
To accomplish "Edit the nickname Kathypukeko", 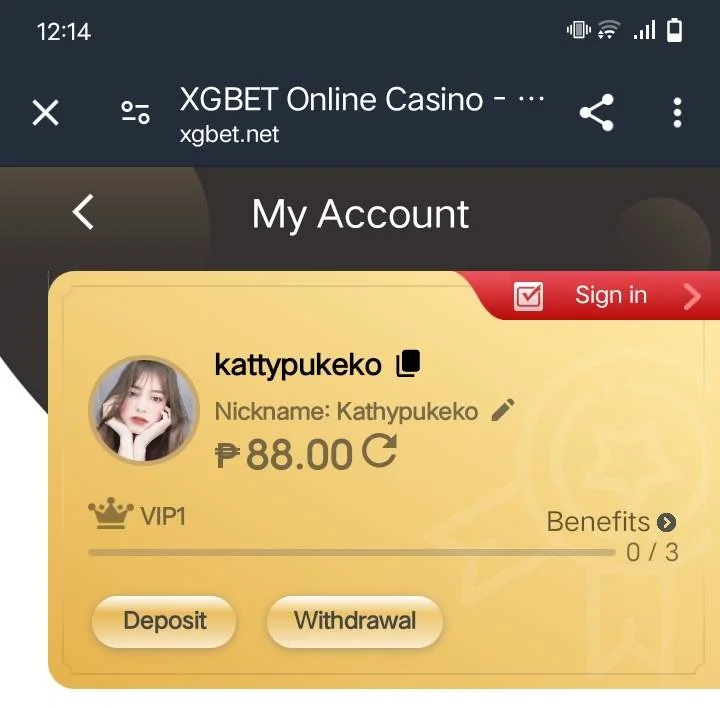I will [x=504, y=410].
